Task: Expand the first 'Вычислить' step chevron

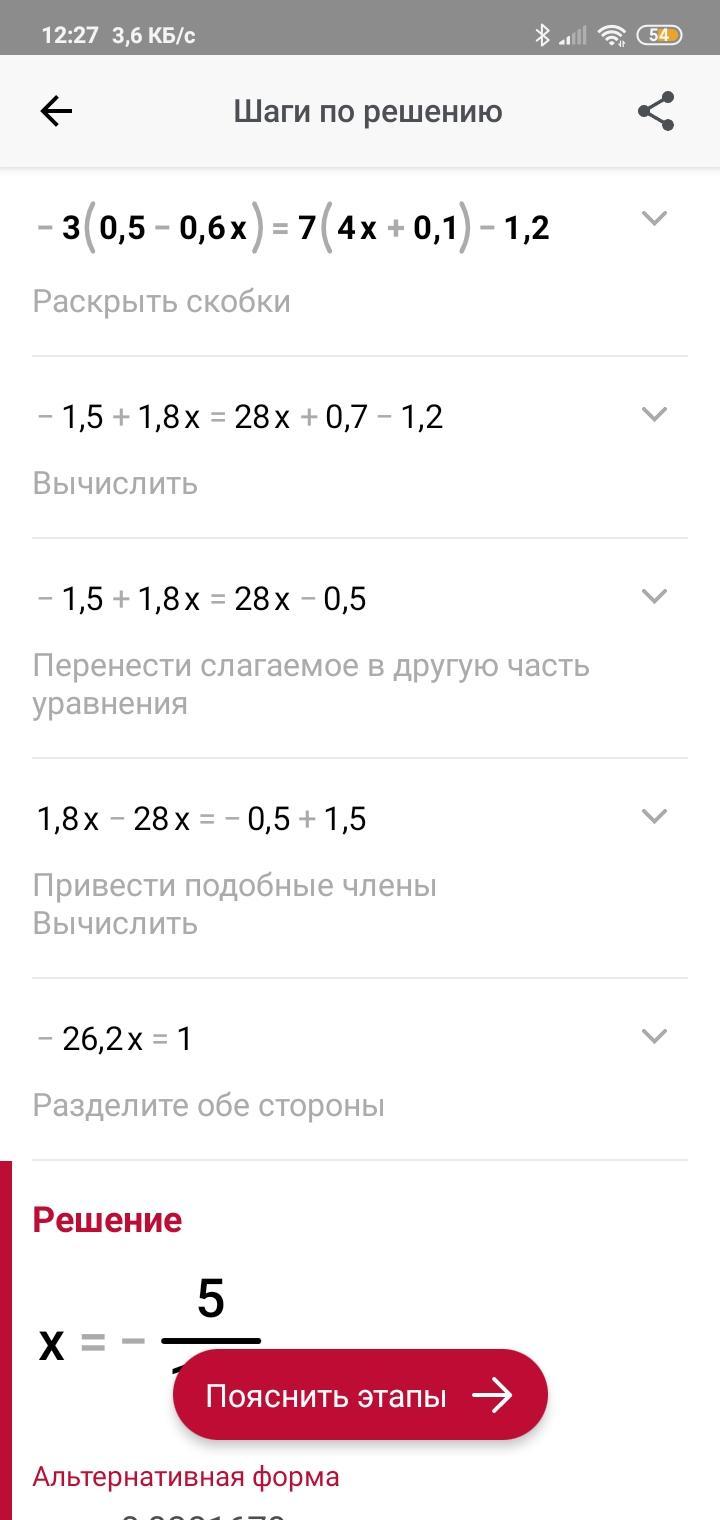Action: pos(654,414)
